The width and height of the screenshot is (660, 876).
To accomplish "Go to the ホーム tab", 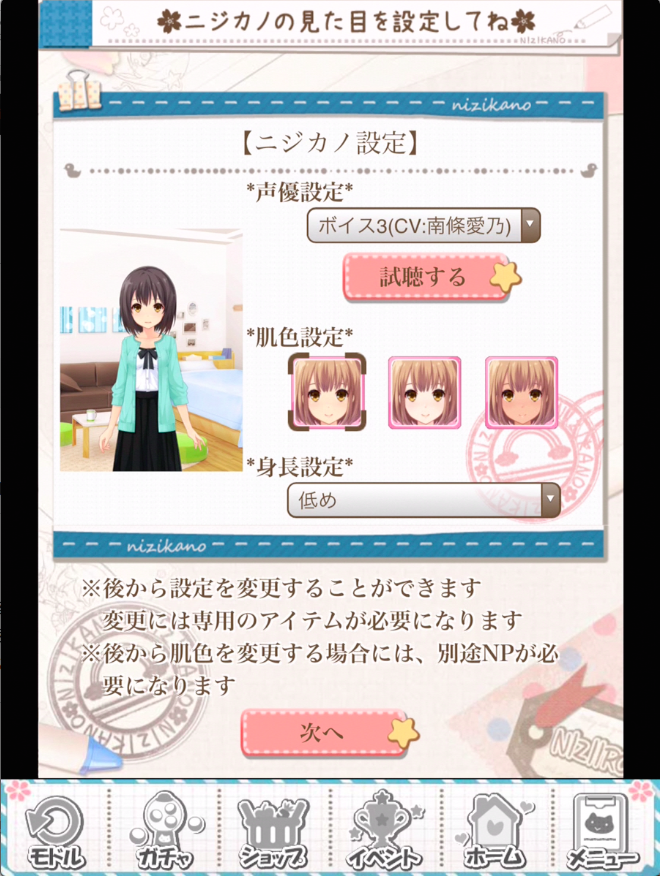I will point(494,829).
